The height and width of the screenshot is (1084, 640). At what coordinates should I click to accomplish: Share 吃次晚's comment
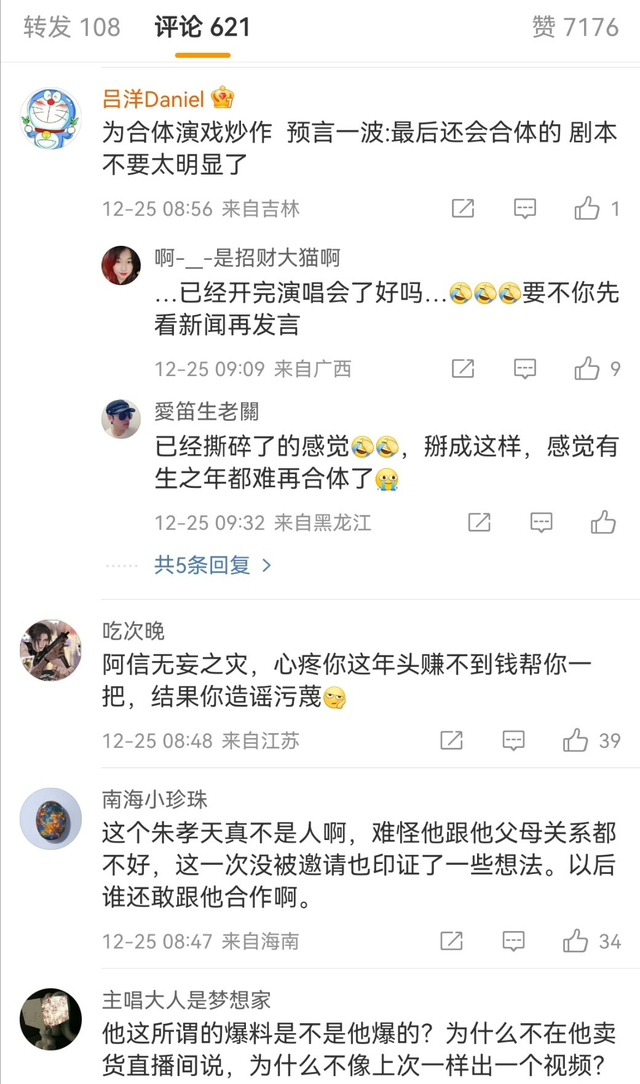(x=452, y=741)
